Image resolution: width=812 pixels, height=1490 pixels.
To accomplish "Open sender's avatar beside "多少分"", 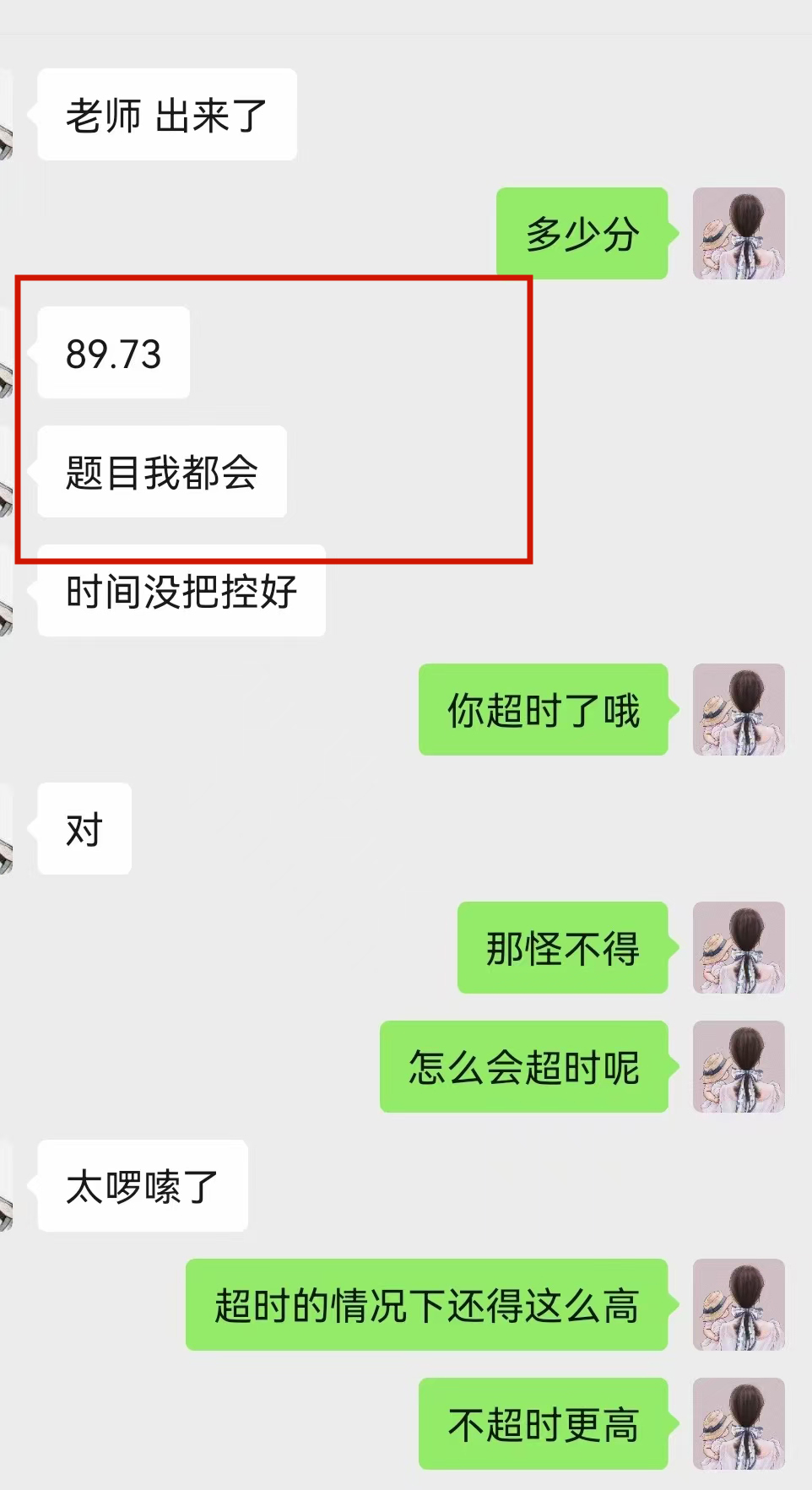I will click(739, 234).
